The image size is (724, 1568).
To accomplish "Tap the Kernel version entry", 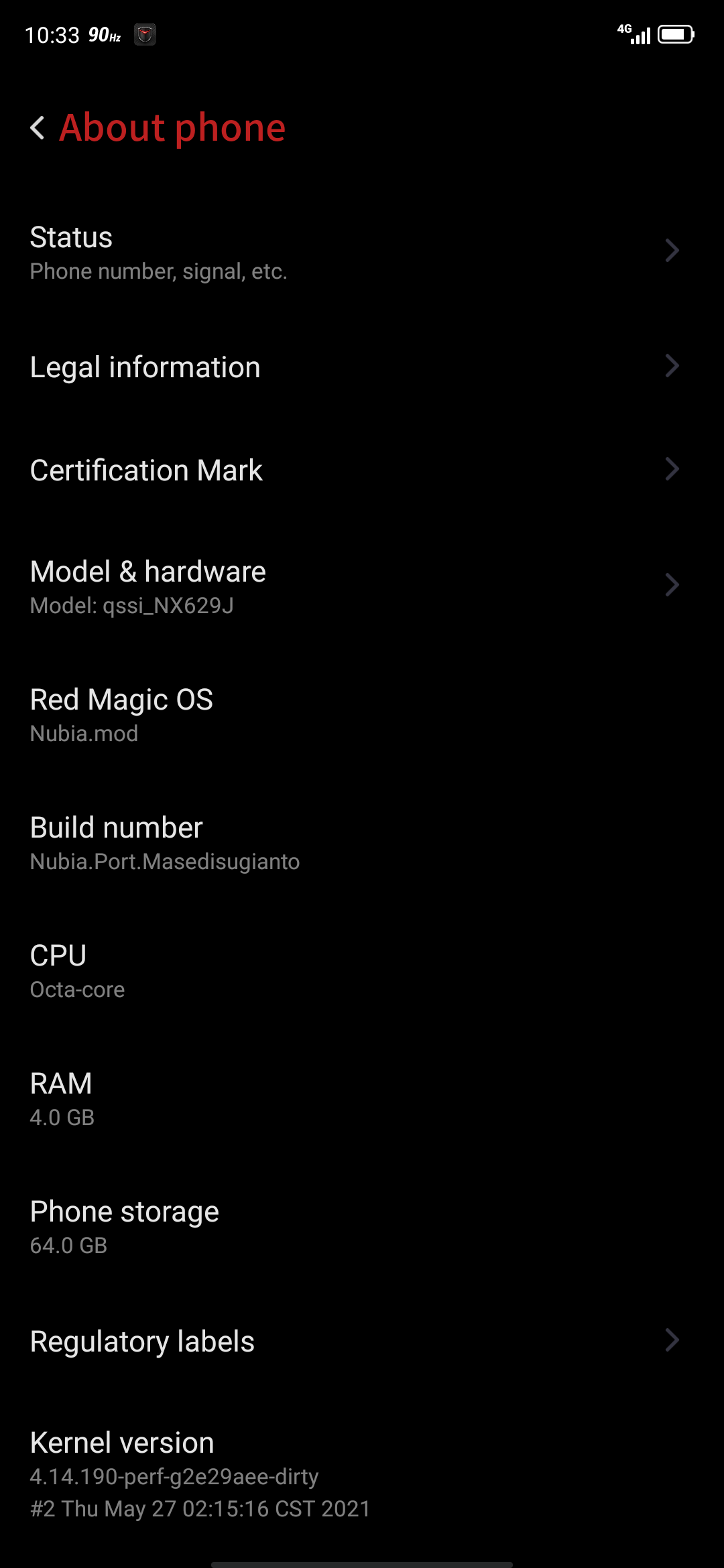I will coord(362,1474).
